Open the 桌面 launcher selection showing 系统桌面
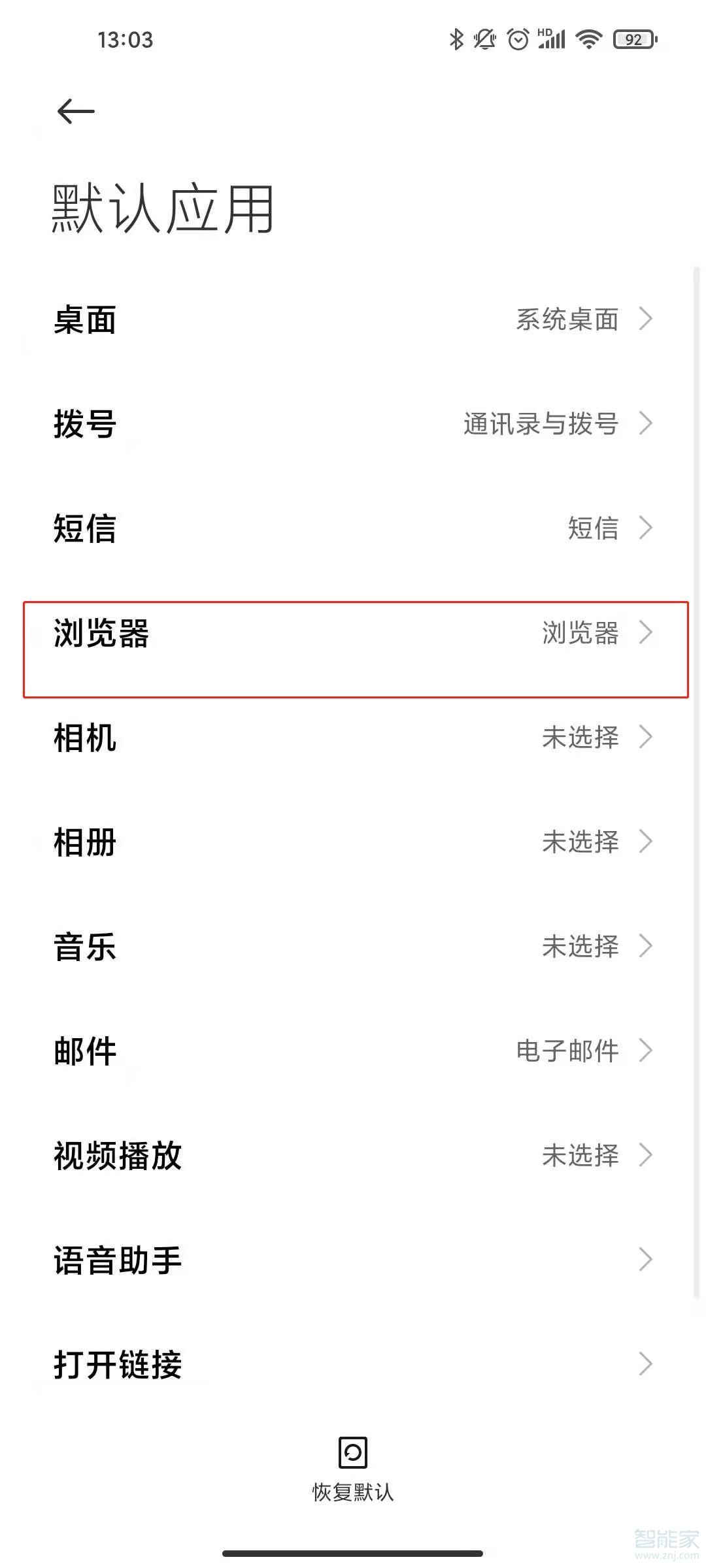The height and width of the screenshot is (1568, 706). click(x=353, y=320)
